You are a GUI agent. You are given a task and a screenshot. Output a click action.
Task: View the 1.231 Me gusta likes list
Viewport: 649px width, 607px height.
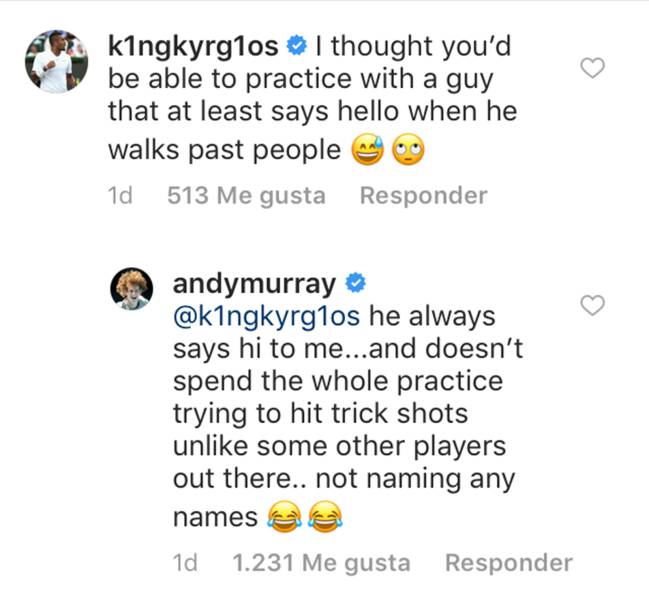tap(320, 564)
